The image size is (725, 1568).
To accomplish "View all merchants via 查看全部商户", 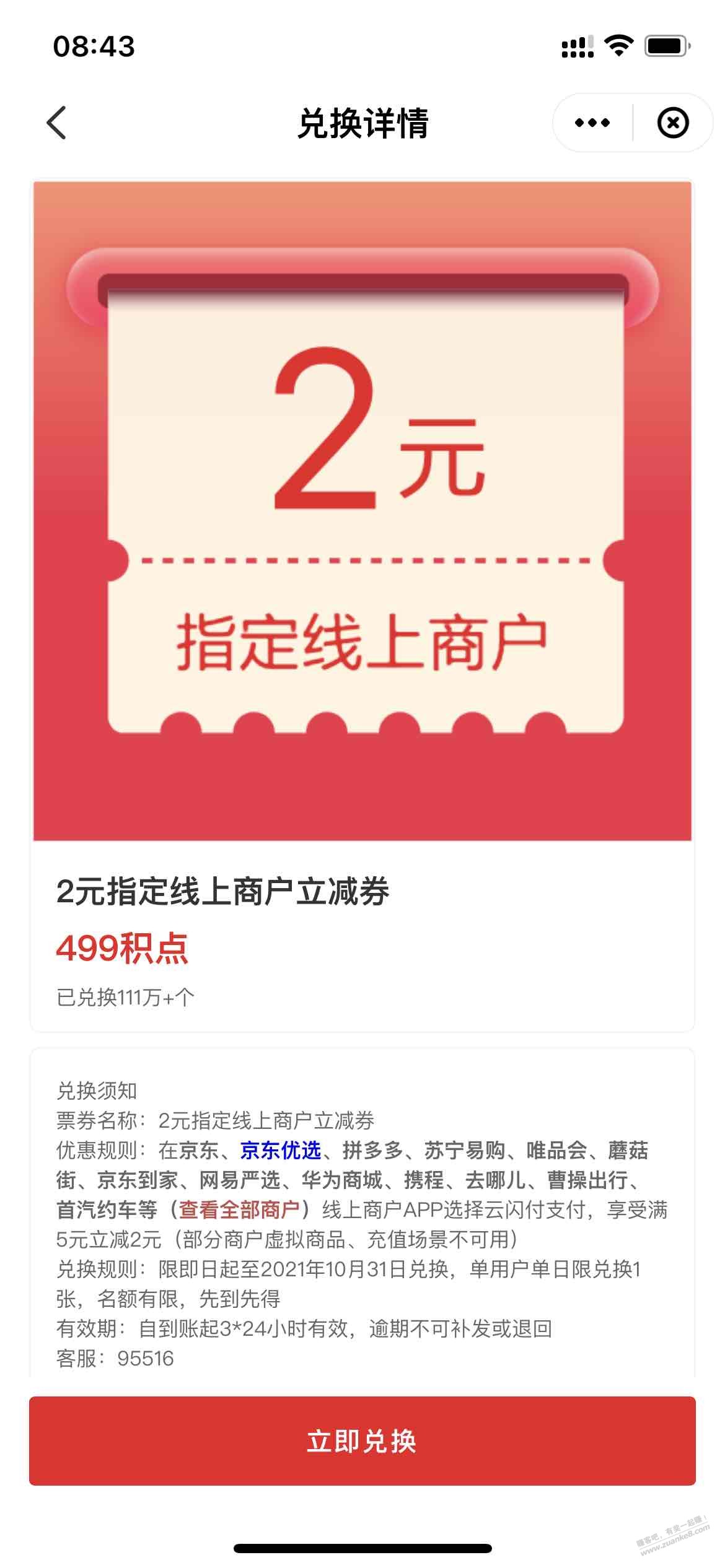I will 239,1210.
